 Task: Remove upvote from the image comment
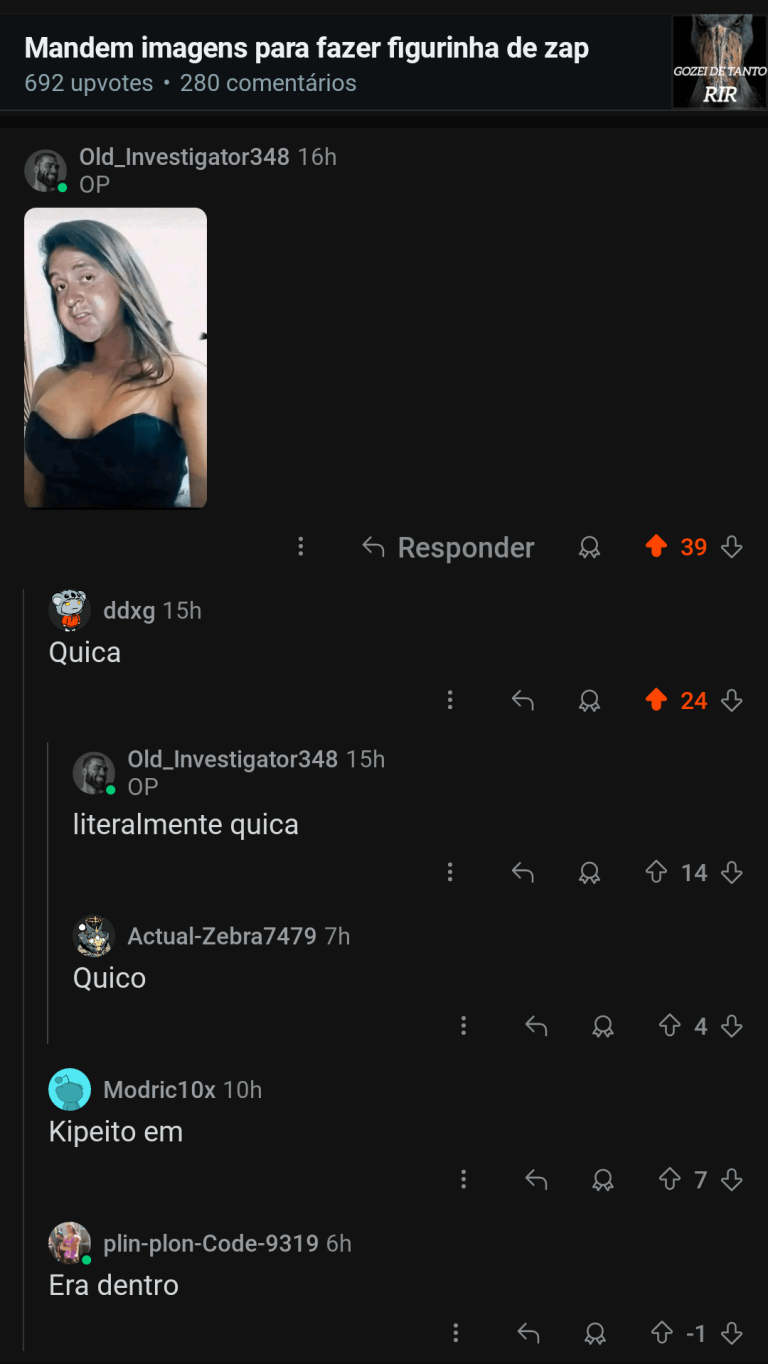coord(656,546)
